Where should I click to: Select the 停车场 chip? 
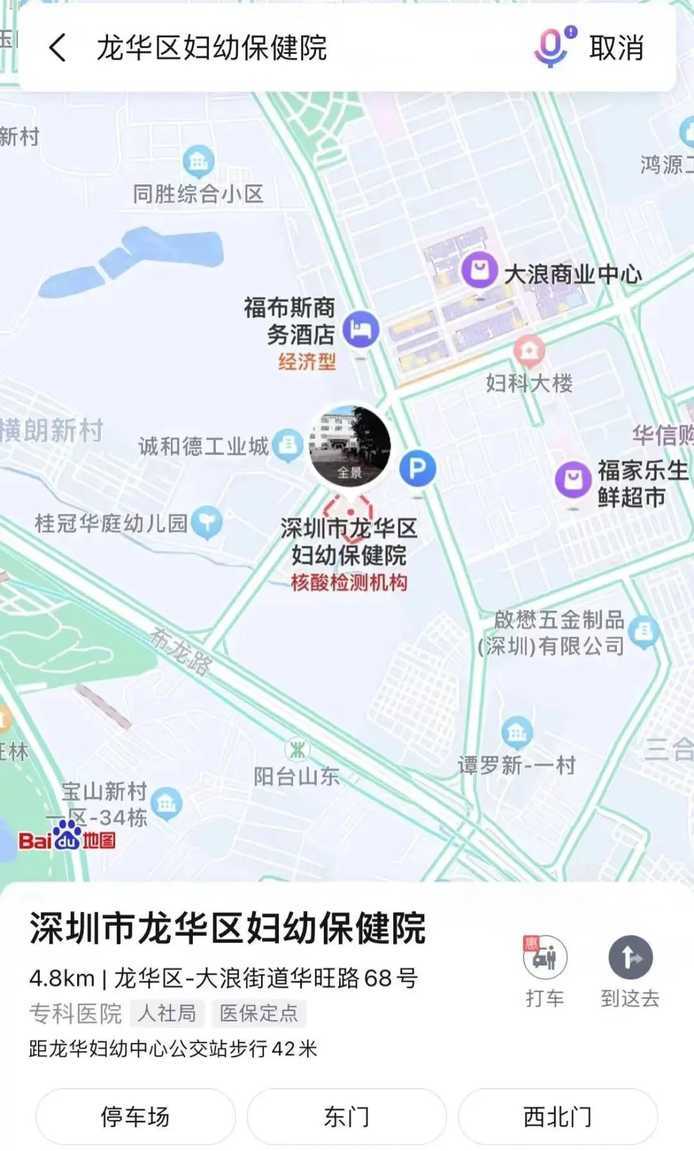tap(135, 1116)
